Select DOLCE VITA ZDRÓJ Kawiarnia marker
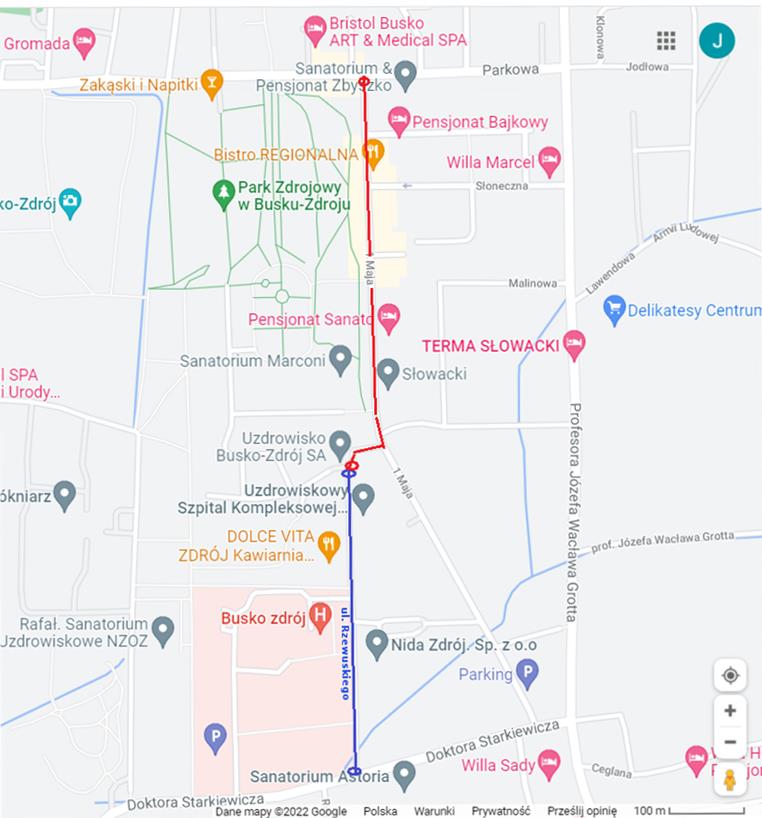Image resolution: width=762 pixels, height=818 pixels. [329, 543]
